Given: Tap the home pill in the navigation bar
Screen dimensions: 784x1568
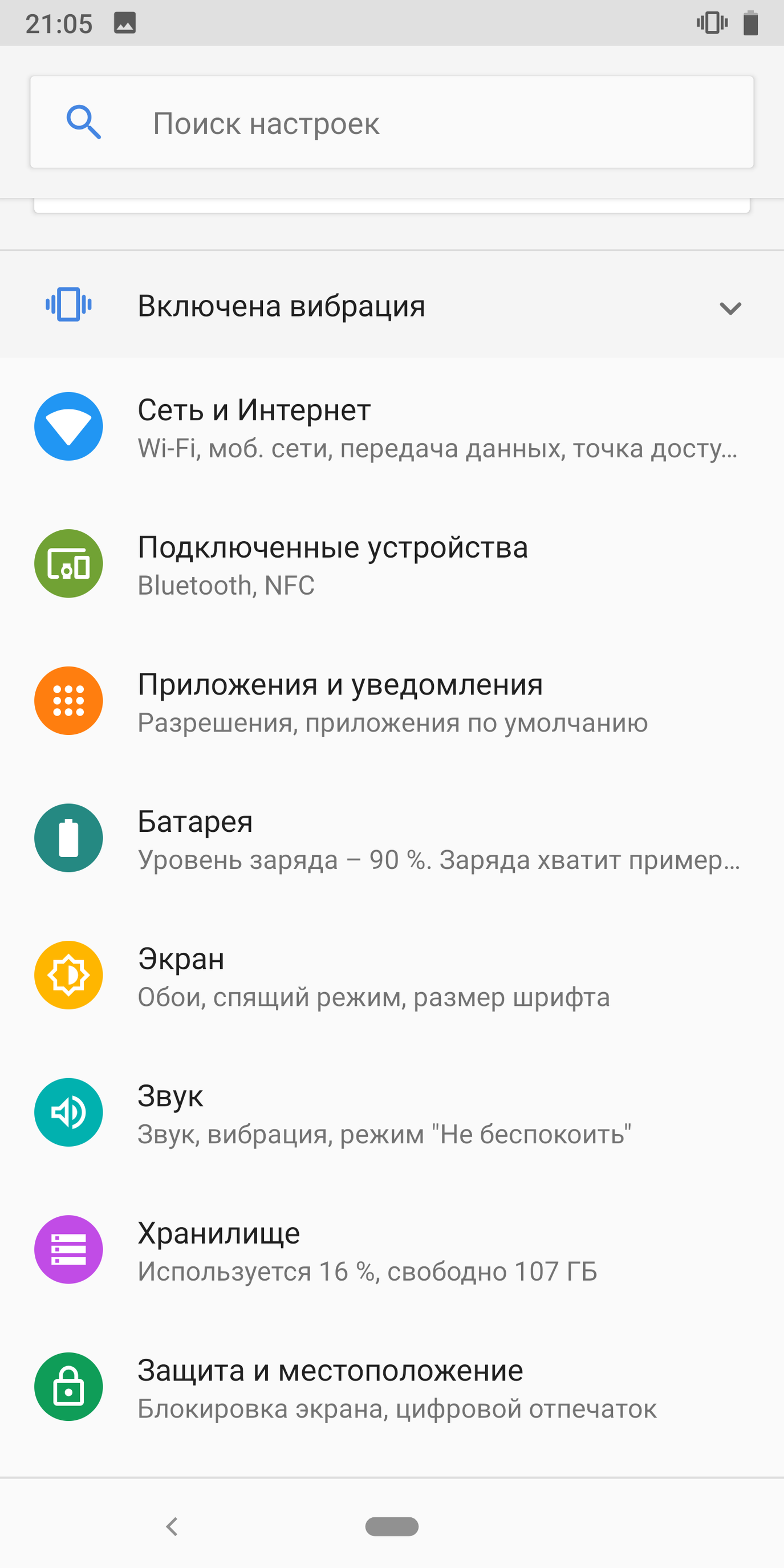Looking at the screenshot, I should (391, 1526).
